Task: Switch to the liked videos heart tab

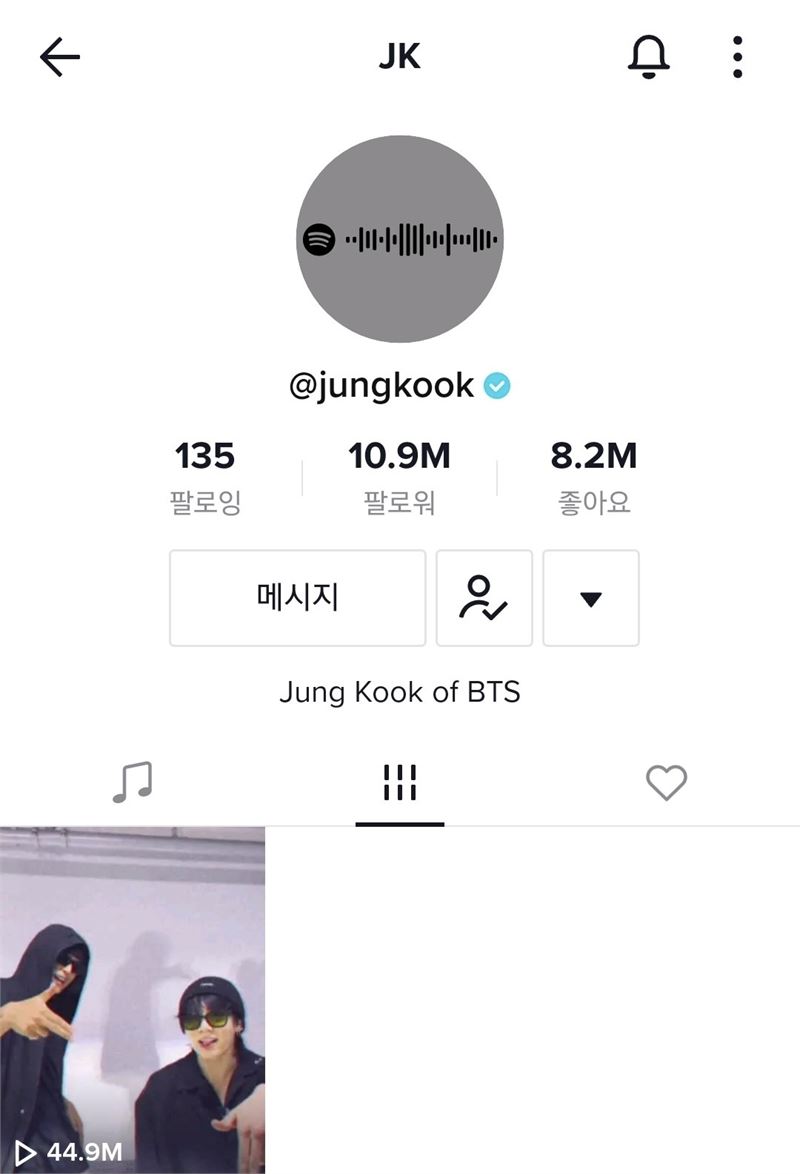Action: [666, 782]
